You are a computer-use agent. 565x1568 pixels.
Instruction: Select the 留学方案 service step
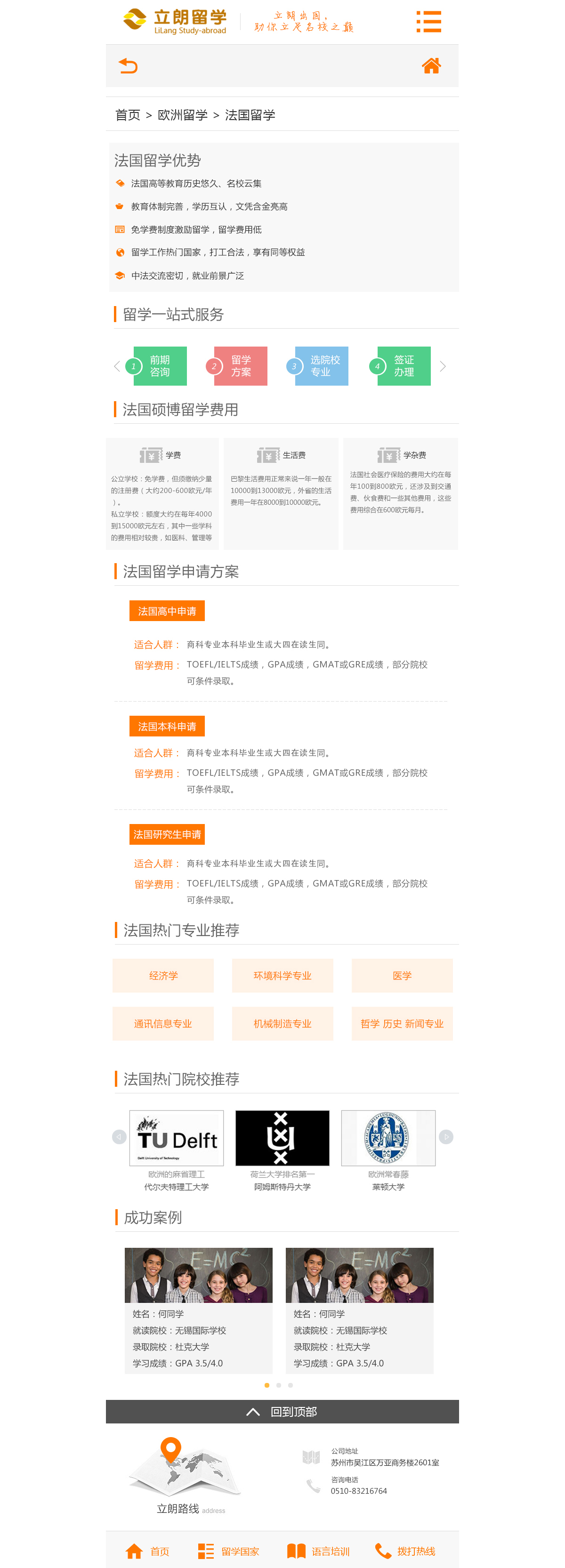pos(241,366)
